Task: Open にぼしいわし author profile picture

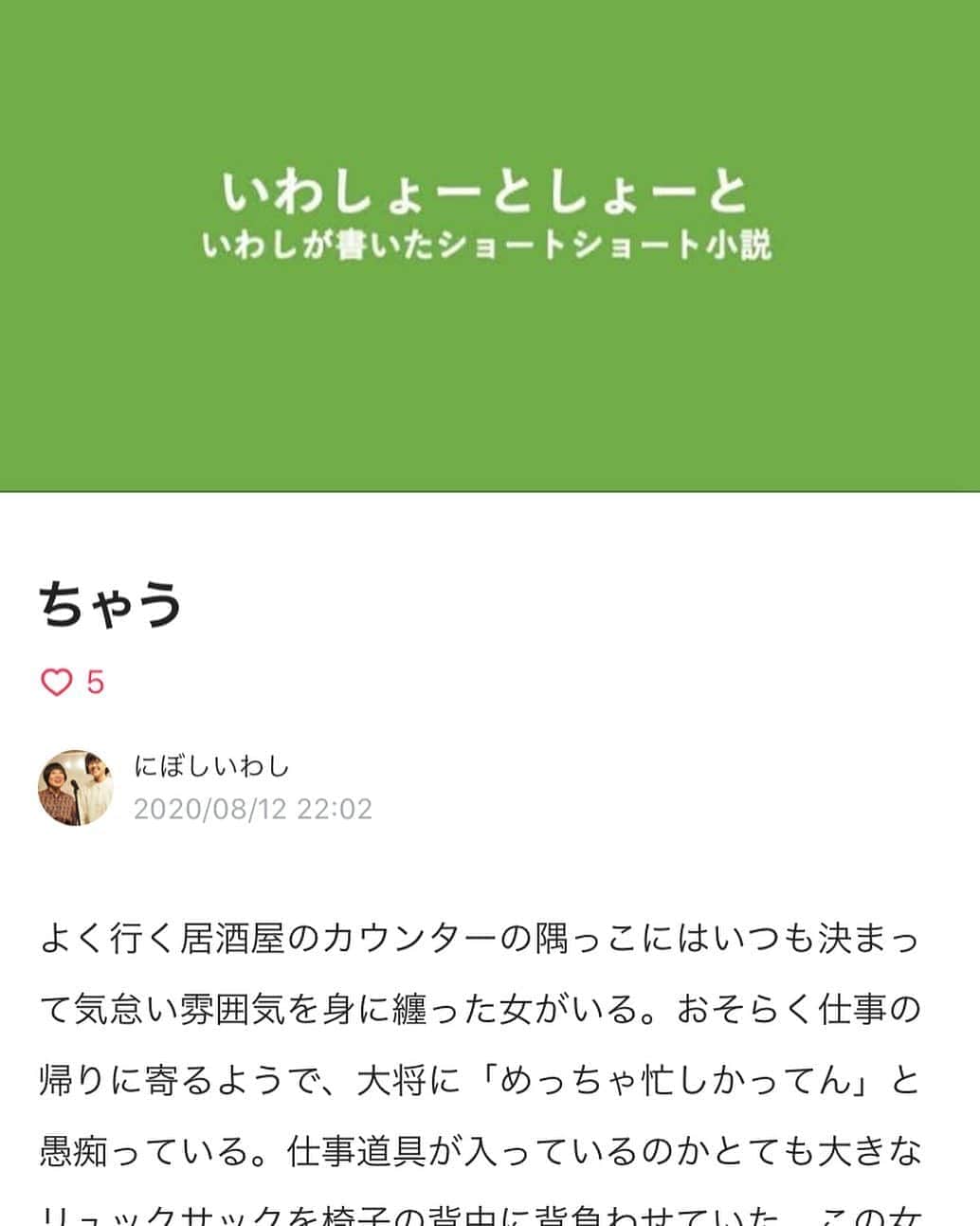Action: pyautogui.click(x=75, y=788)
